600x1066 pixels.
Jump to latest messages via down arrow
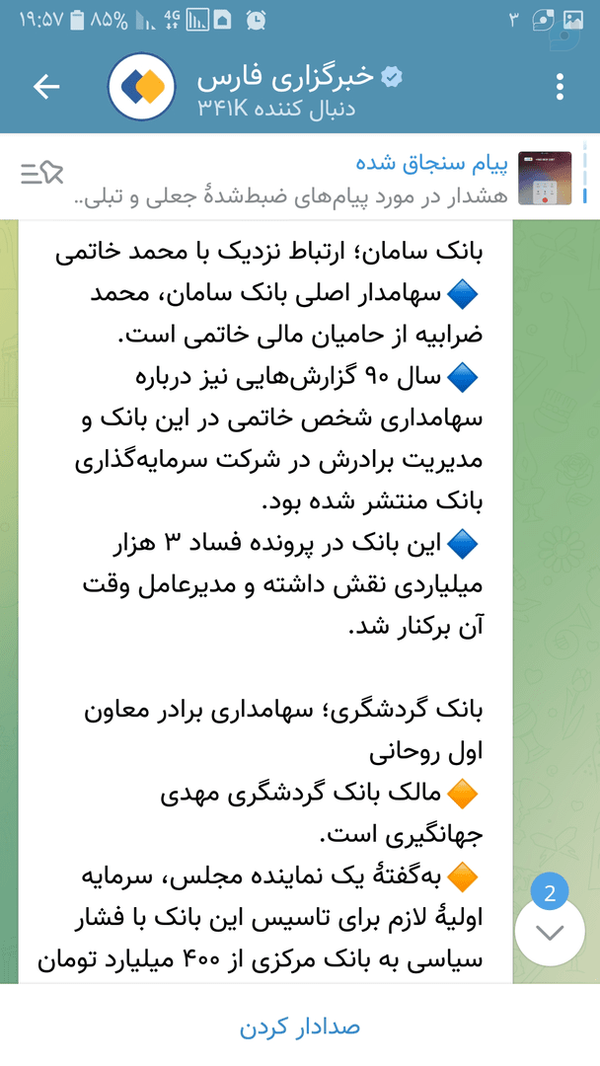[550, 932]
